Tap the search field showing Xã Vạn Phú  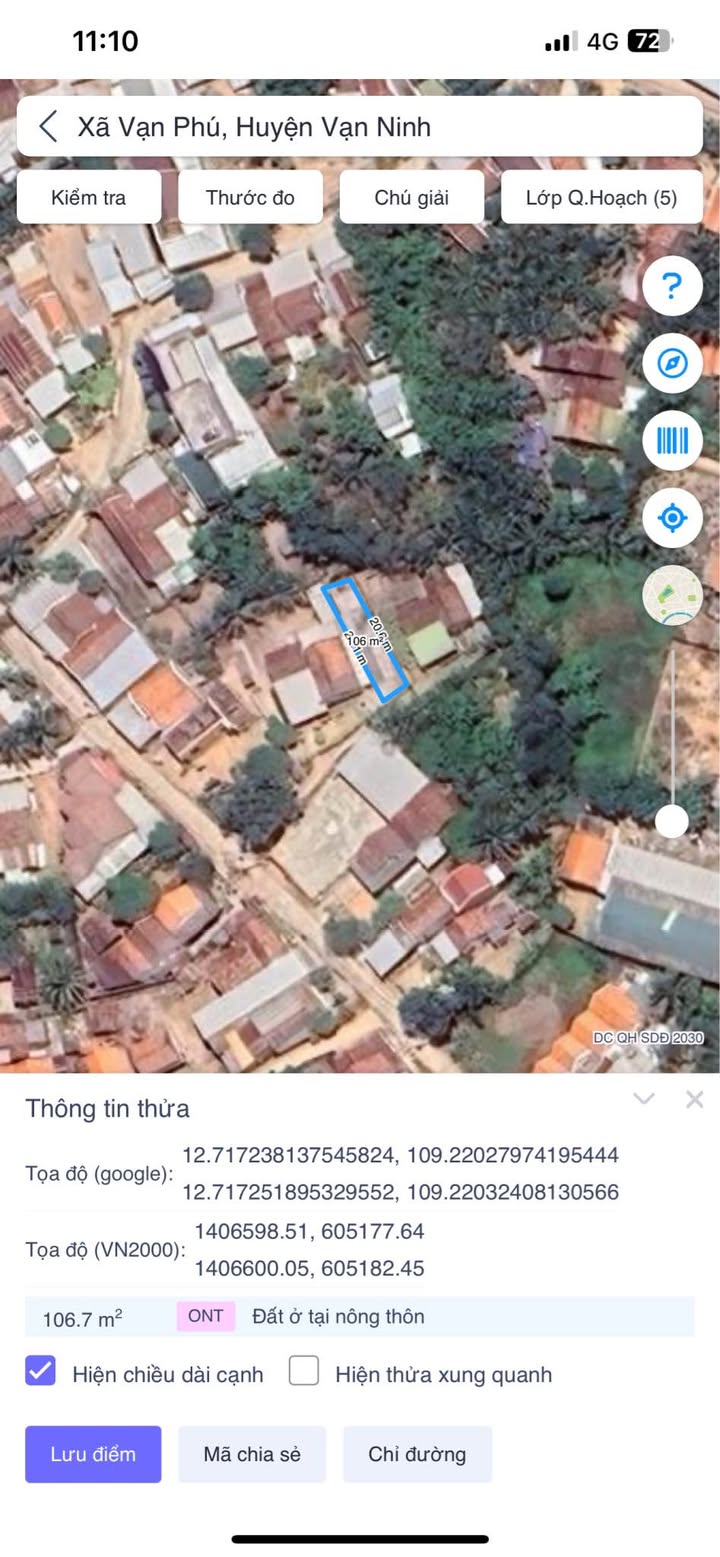pos(380,127)
